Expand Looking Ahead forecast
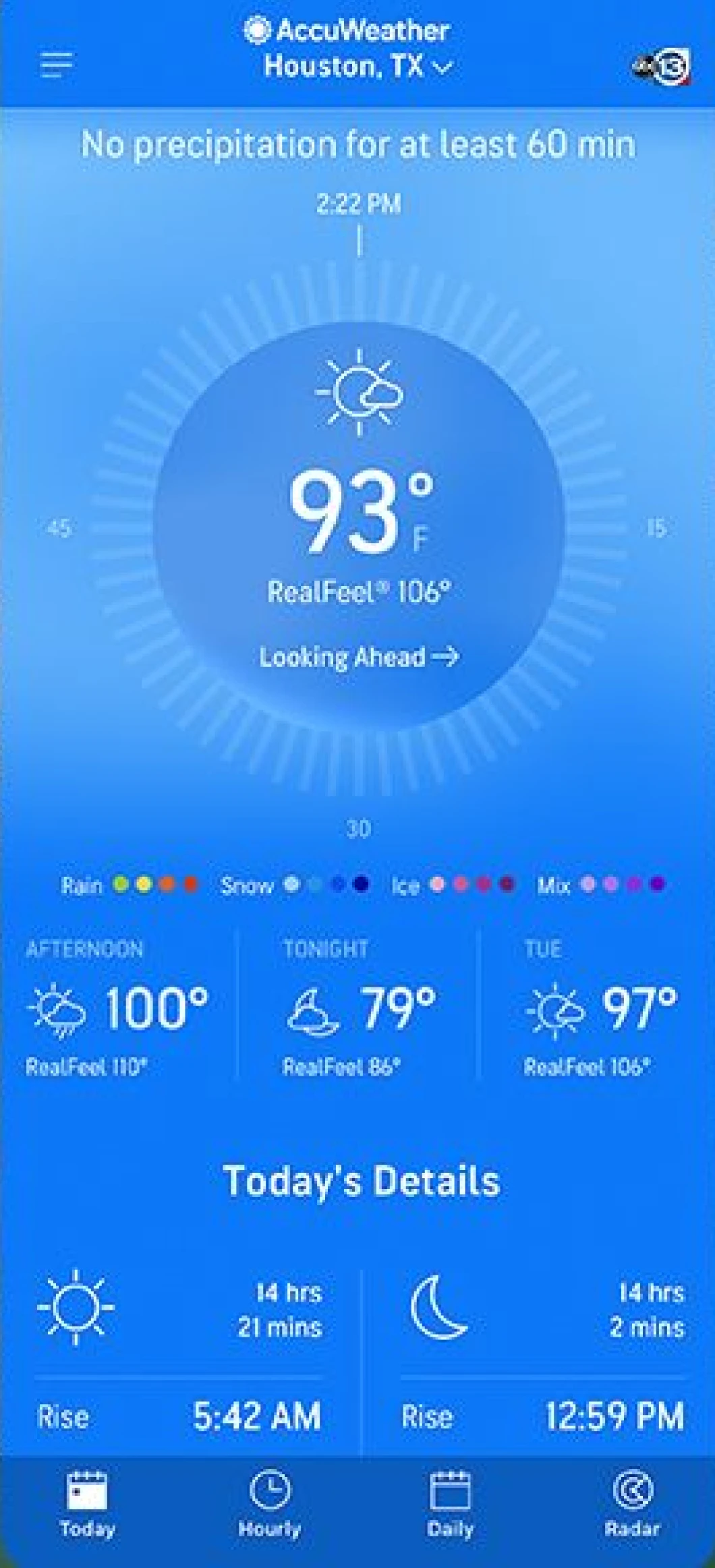 pyautogui.click(x=358, y=657)
